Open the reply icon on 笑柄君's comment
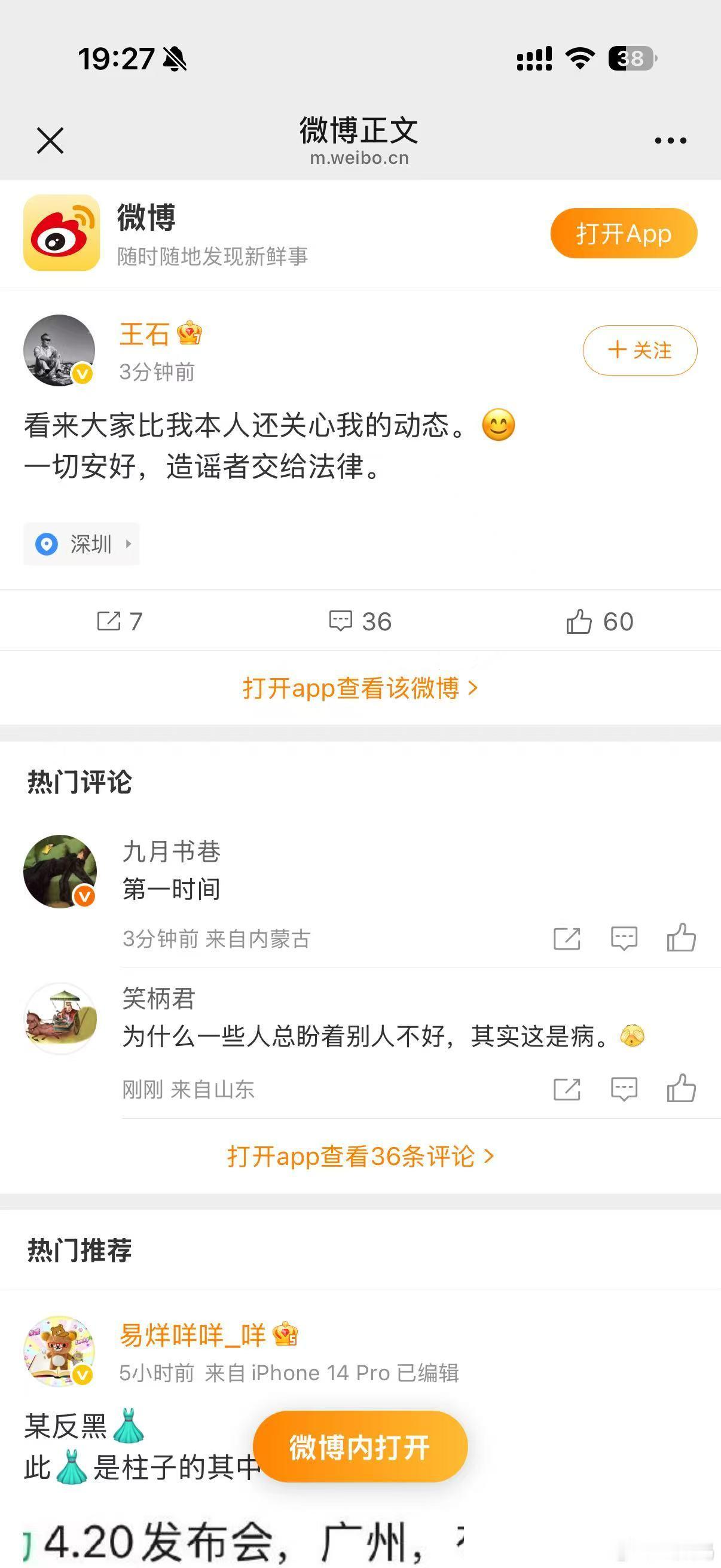Screen dimensions: 721x1568 point(623,1090)
